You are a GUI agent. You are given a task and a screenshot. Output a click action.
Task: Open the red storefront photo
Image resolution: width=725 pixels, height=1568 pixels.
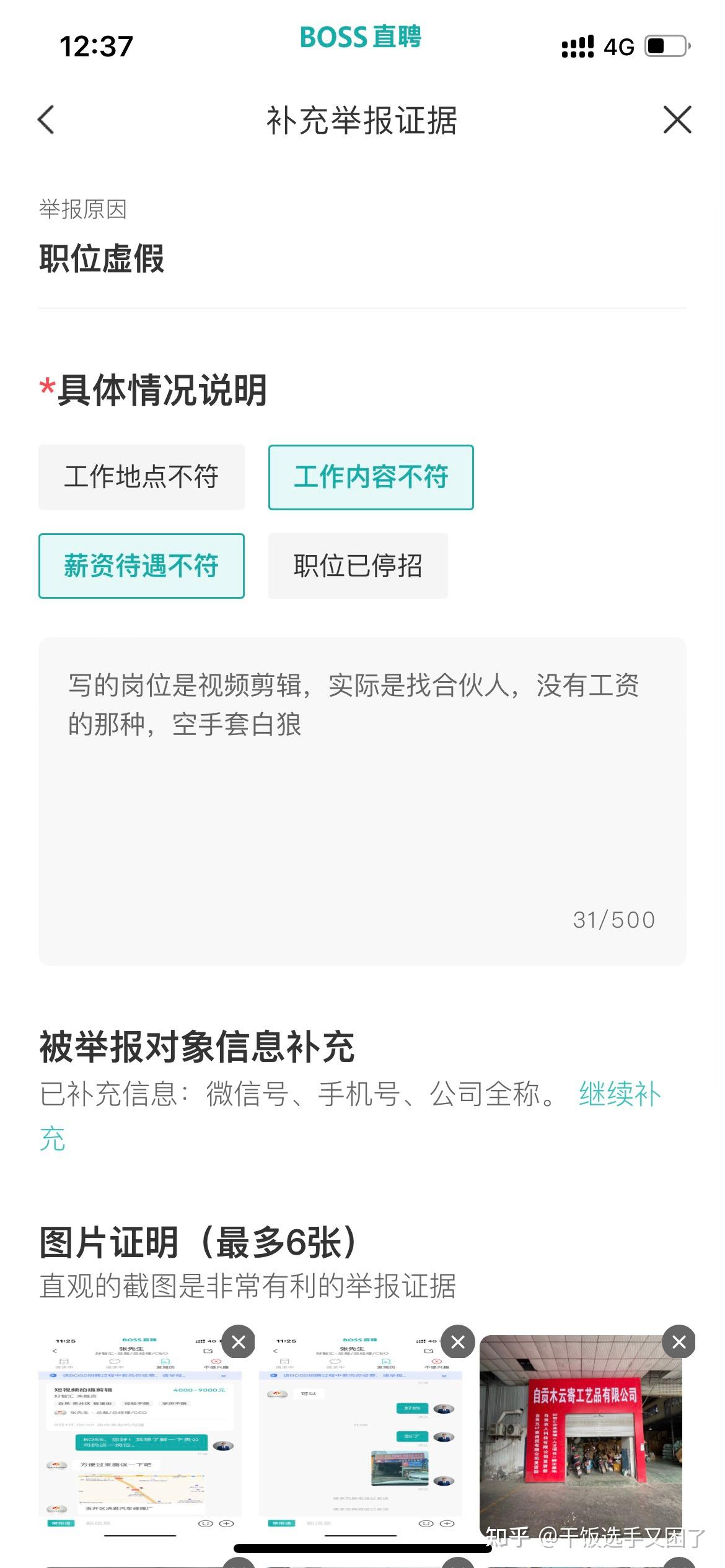581,1437
